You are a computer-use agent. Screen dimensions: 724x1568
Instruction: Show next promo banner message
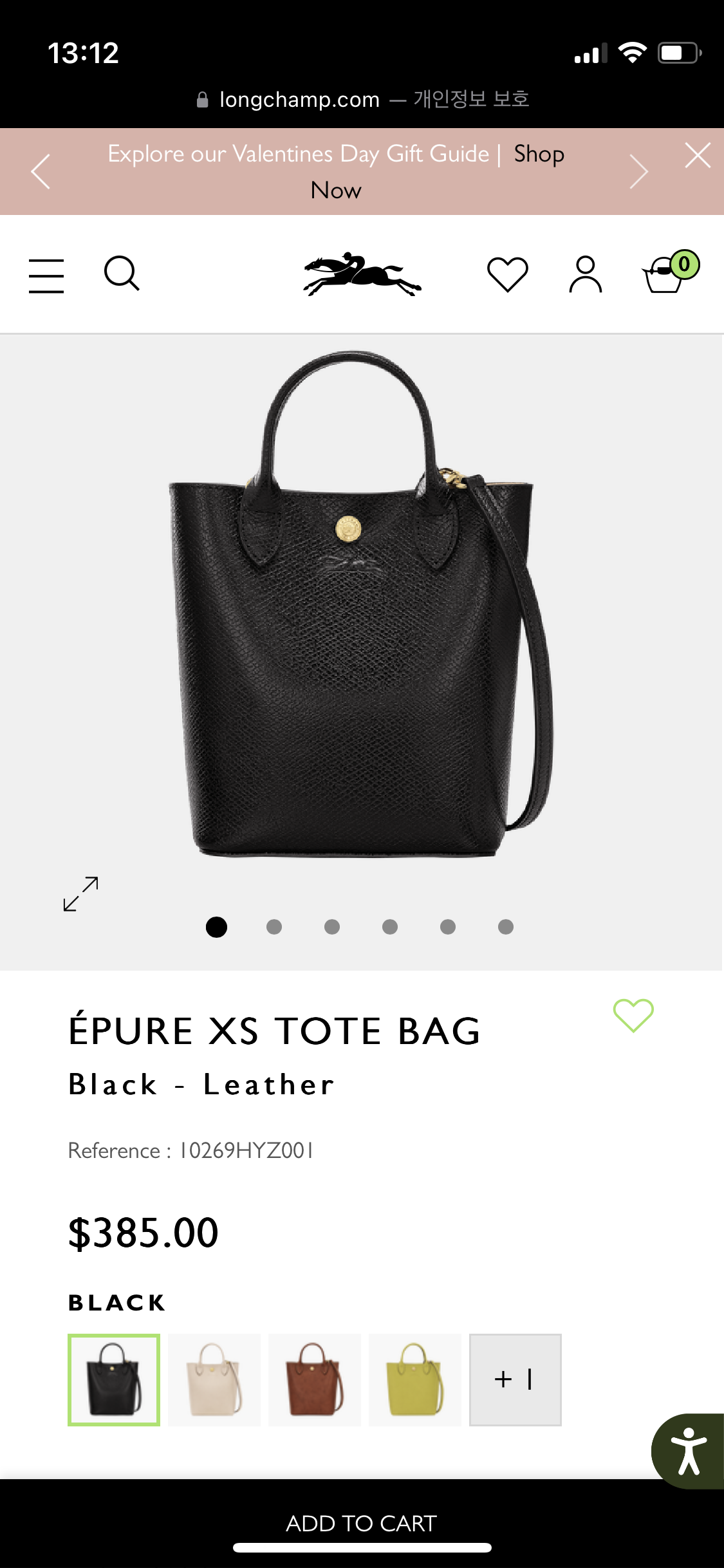[638, 171]
